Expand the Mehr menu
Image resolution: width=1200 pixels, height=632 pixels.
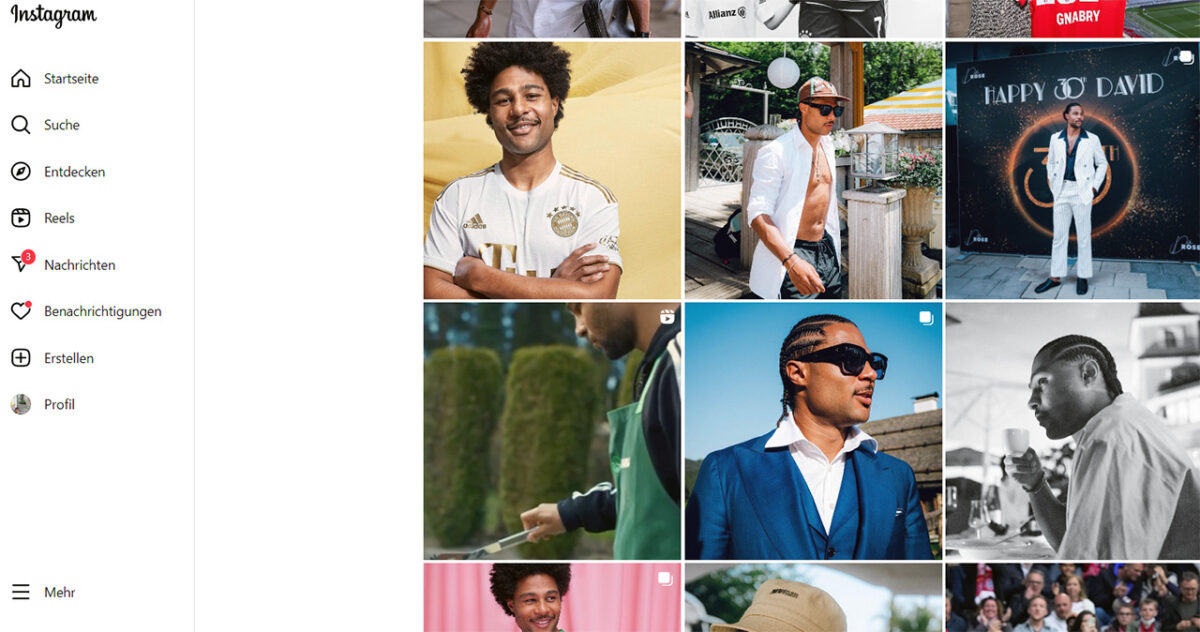coord(58,592)
